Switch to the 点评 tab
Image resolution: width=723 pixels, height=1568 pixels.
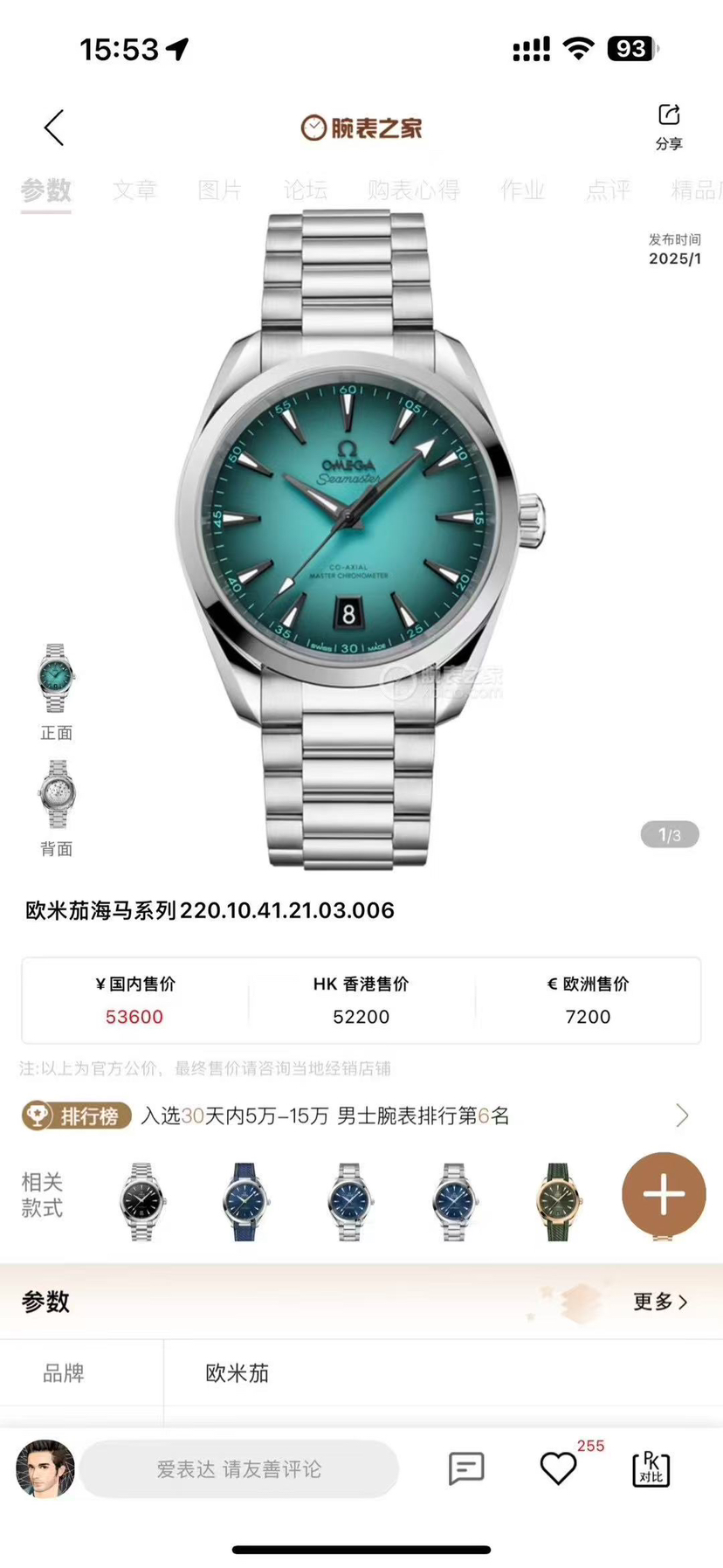tap(608, 190)
